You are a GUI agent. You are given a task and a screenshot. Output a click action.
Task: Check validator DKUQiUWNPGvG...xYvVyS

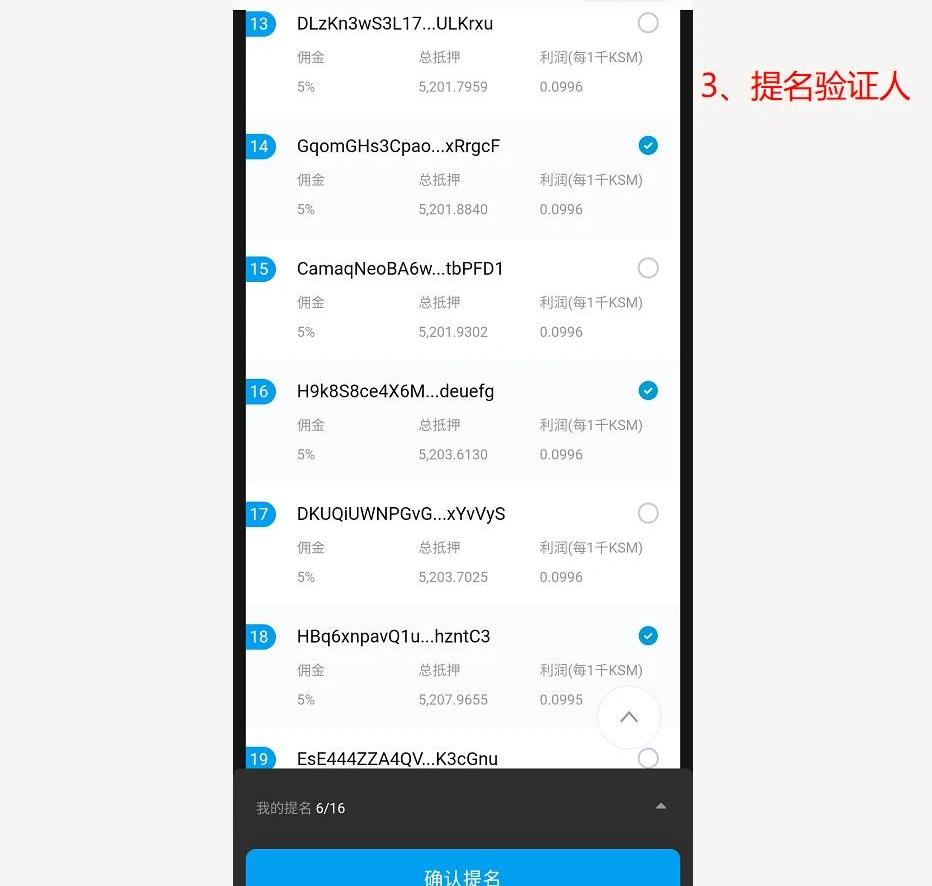(x=648, y=513)
